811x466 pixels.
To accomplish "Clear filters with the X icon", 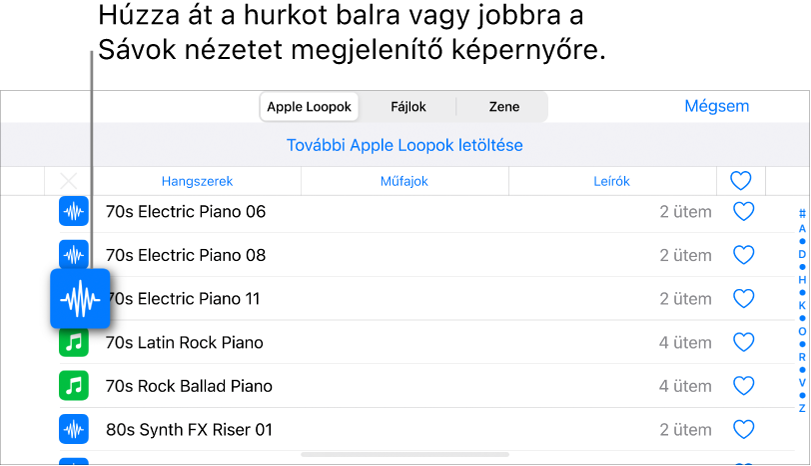I will [68, 181].
